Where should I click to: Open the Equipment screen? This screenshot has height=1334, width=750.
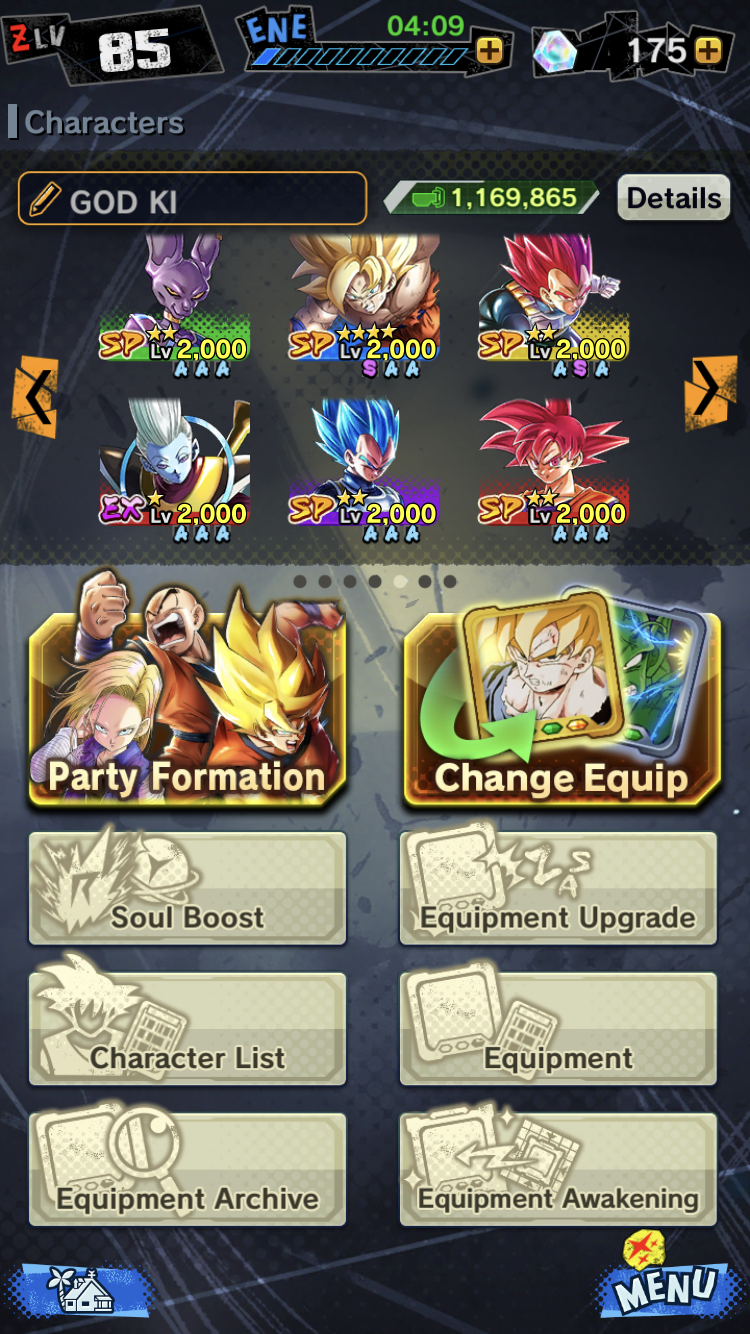(558, 1029)
